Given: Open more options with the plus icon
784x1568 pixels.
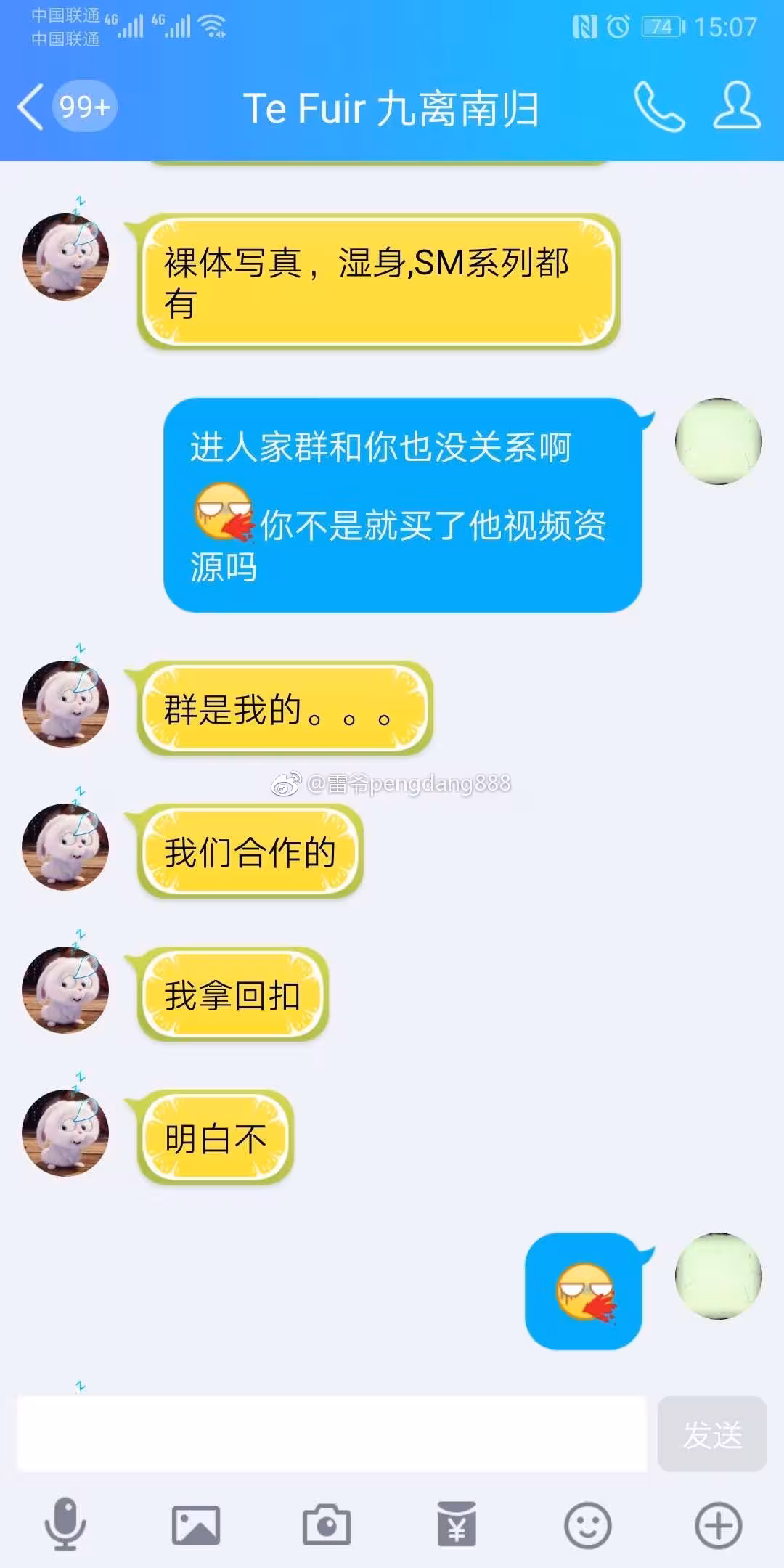Looking at the screenshot, I should [x=718, y=1525].
